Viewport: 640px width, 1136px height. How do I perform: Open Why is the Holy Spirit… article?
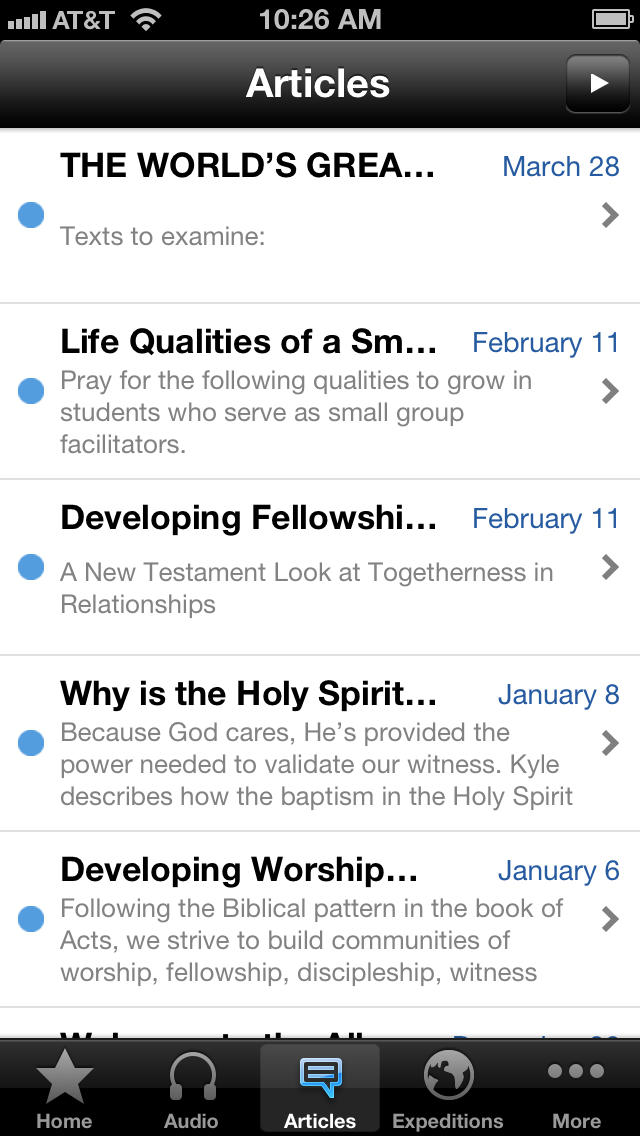tap(320, 743)
